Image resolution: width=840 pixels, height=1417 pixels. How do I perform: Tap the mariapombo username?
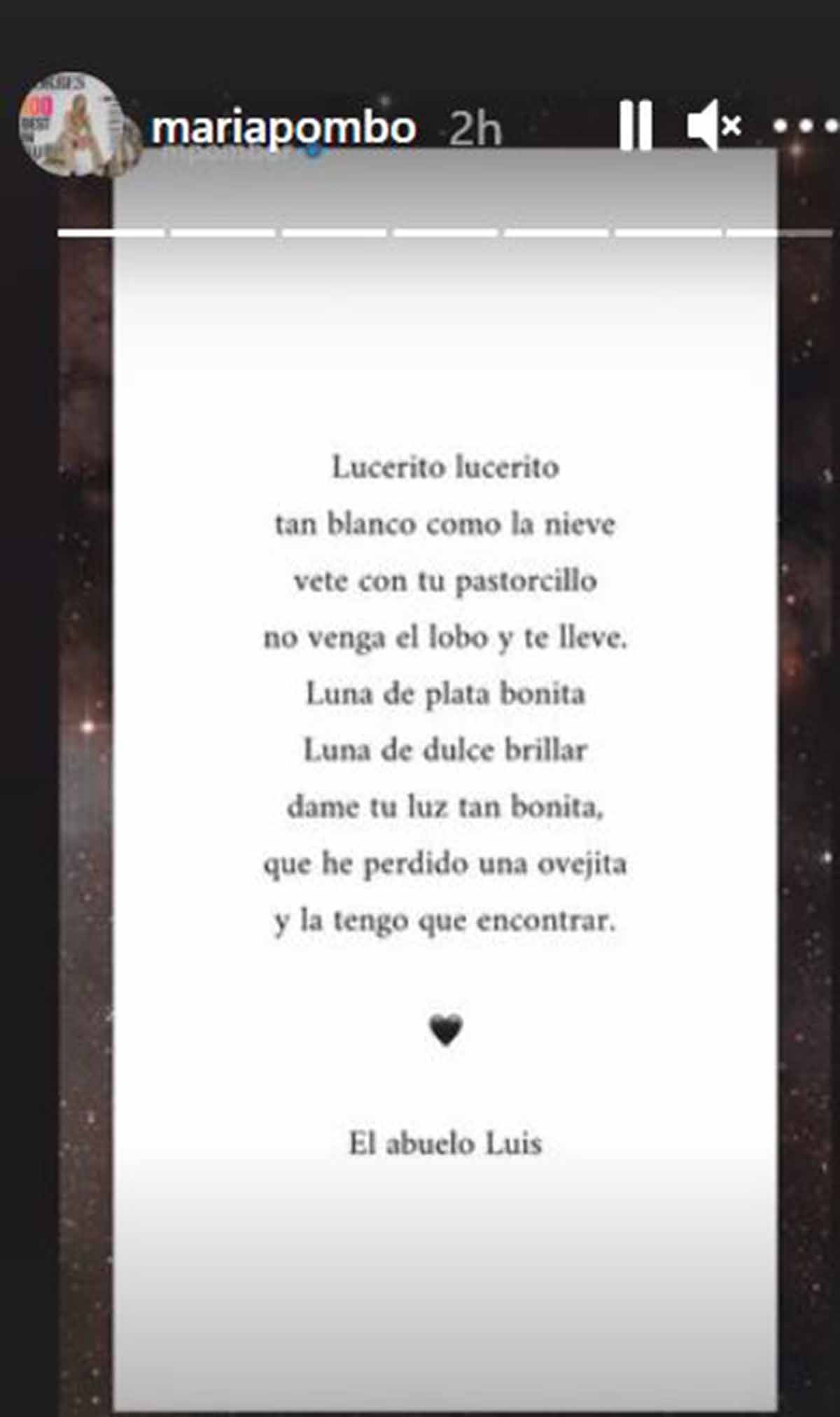(283, 129)
